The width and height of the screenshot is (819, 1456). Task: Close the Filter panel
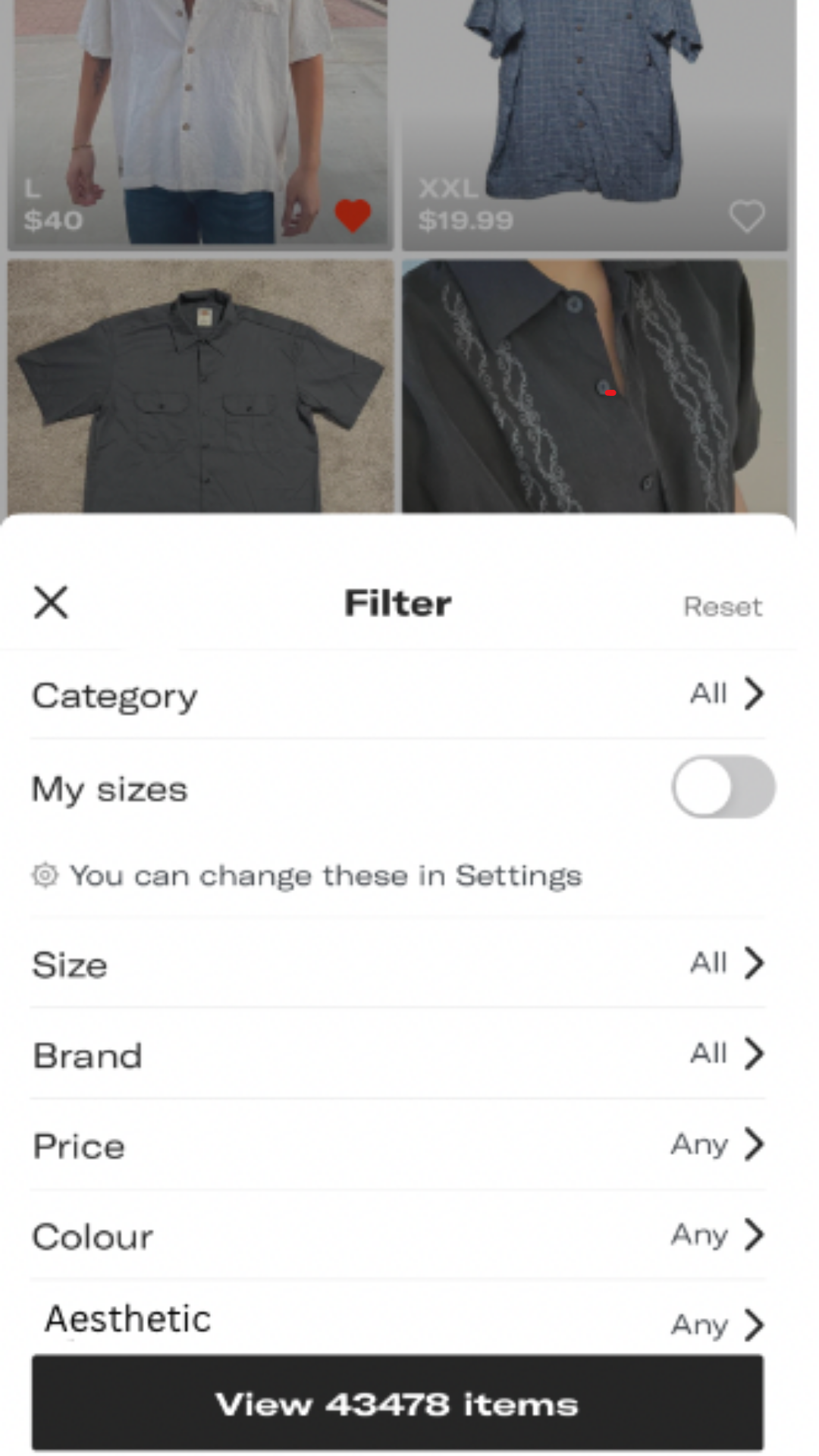[x=51, y=603]
